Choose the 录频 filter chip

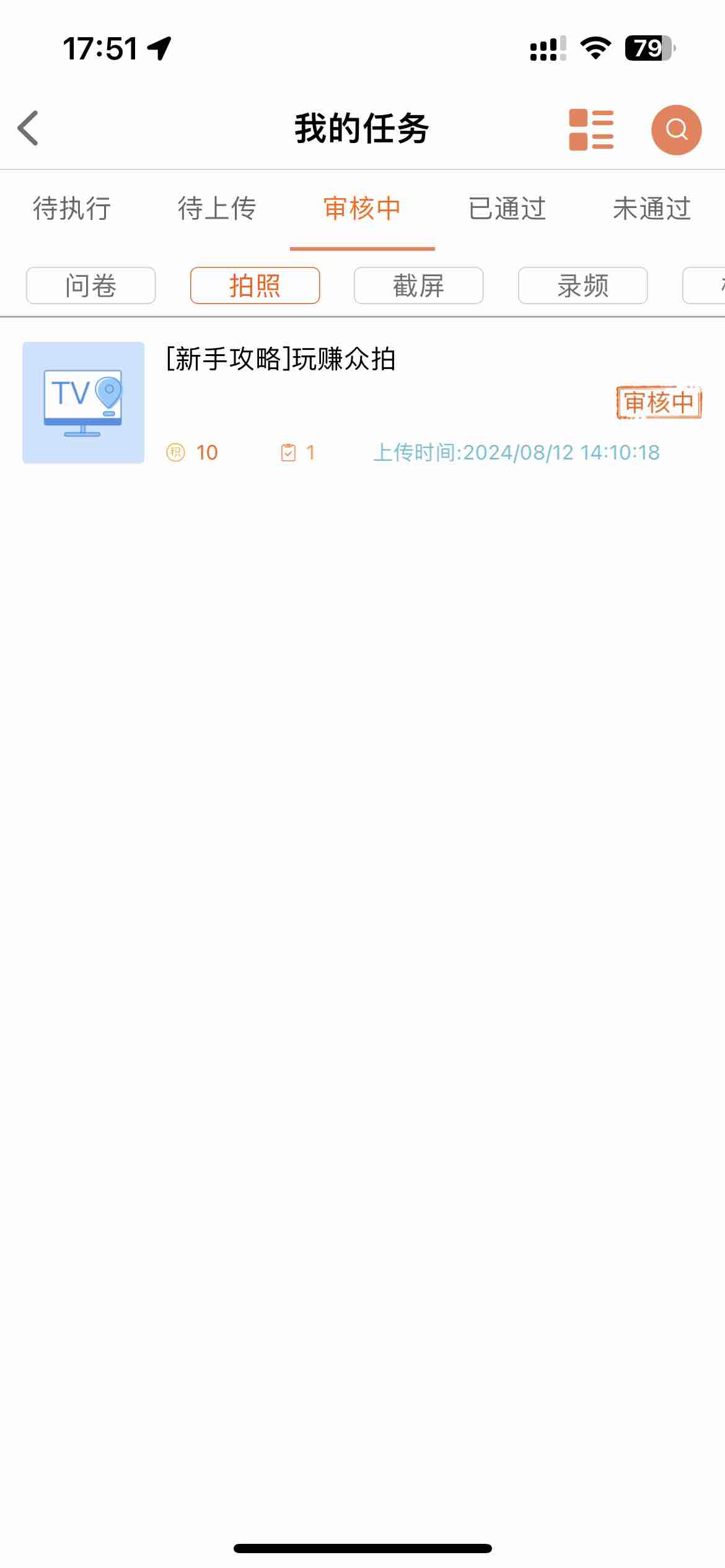pyautogui.click(x=582, y=285)
